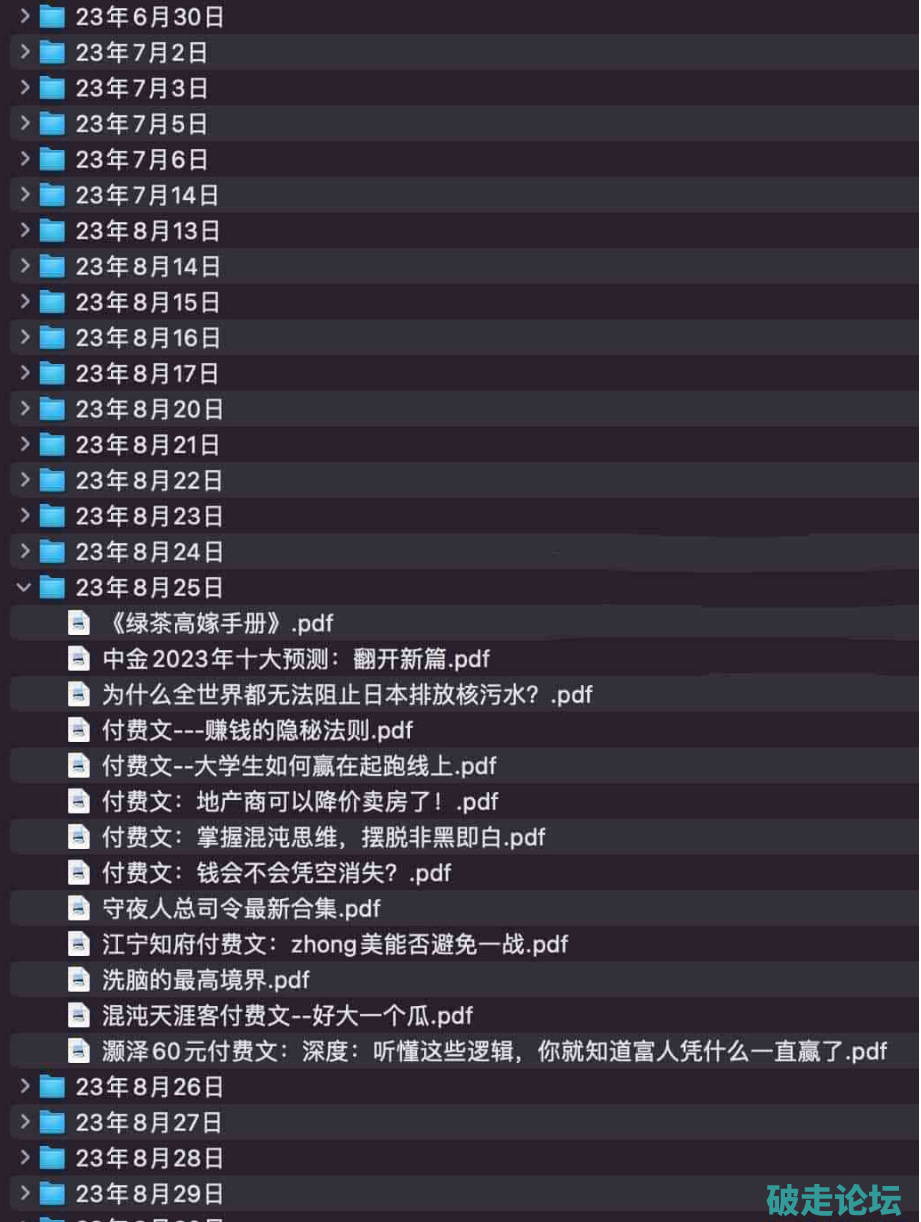Select the PDF about 日本排放核污水
The height and width of the screenshot is (1222, 921).
pos(347,694)
